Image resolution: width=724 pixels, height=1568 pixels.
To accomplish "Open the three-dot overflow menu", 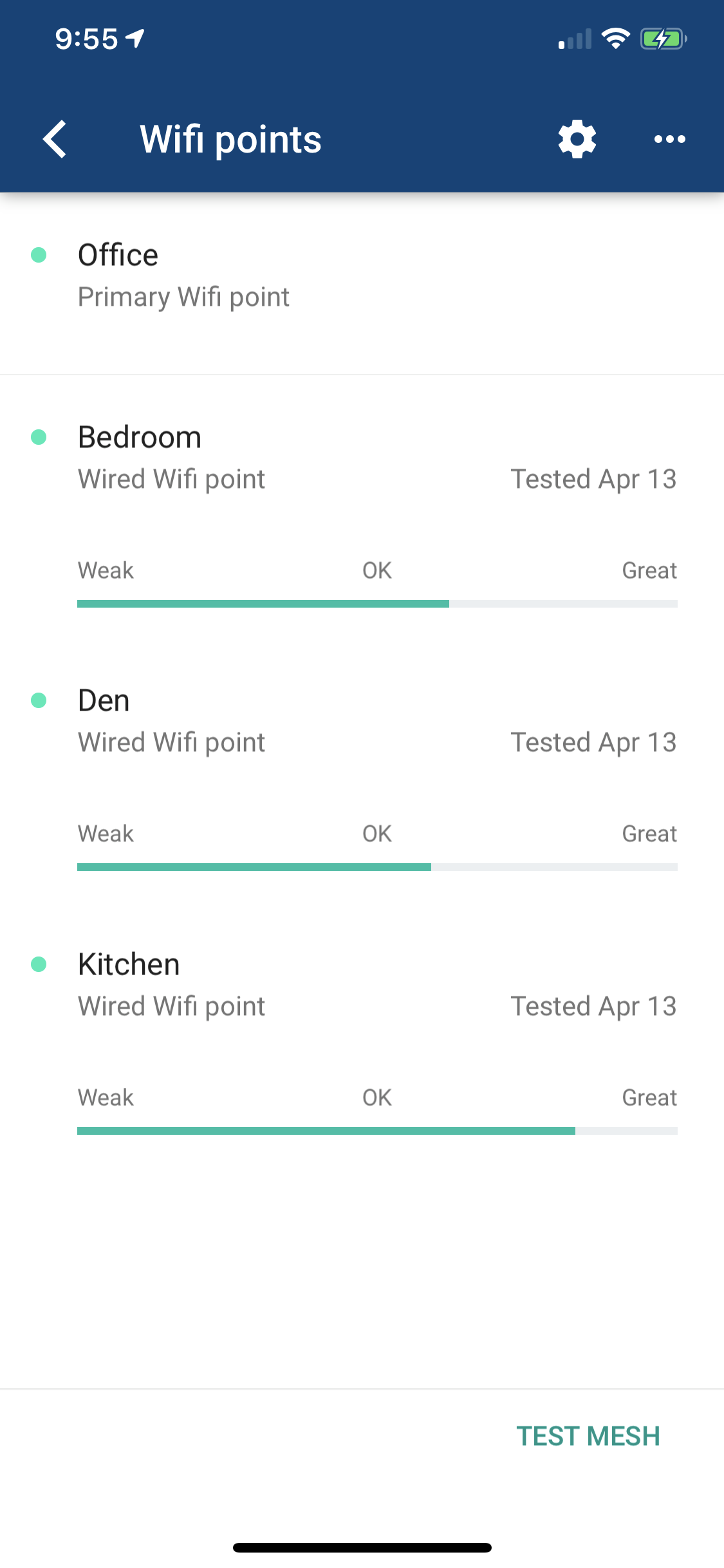I will point(669,139).
